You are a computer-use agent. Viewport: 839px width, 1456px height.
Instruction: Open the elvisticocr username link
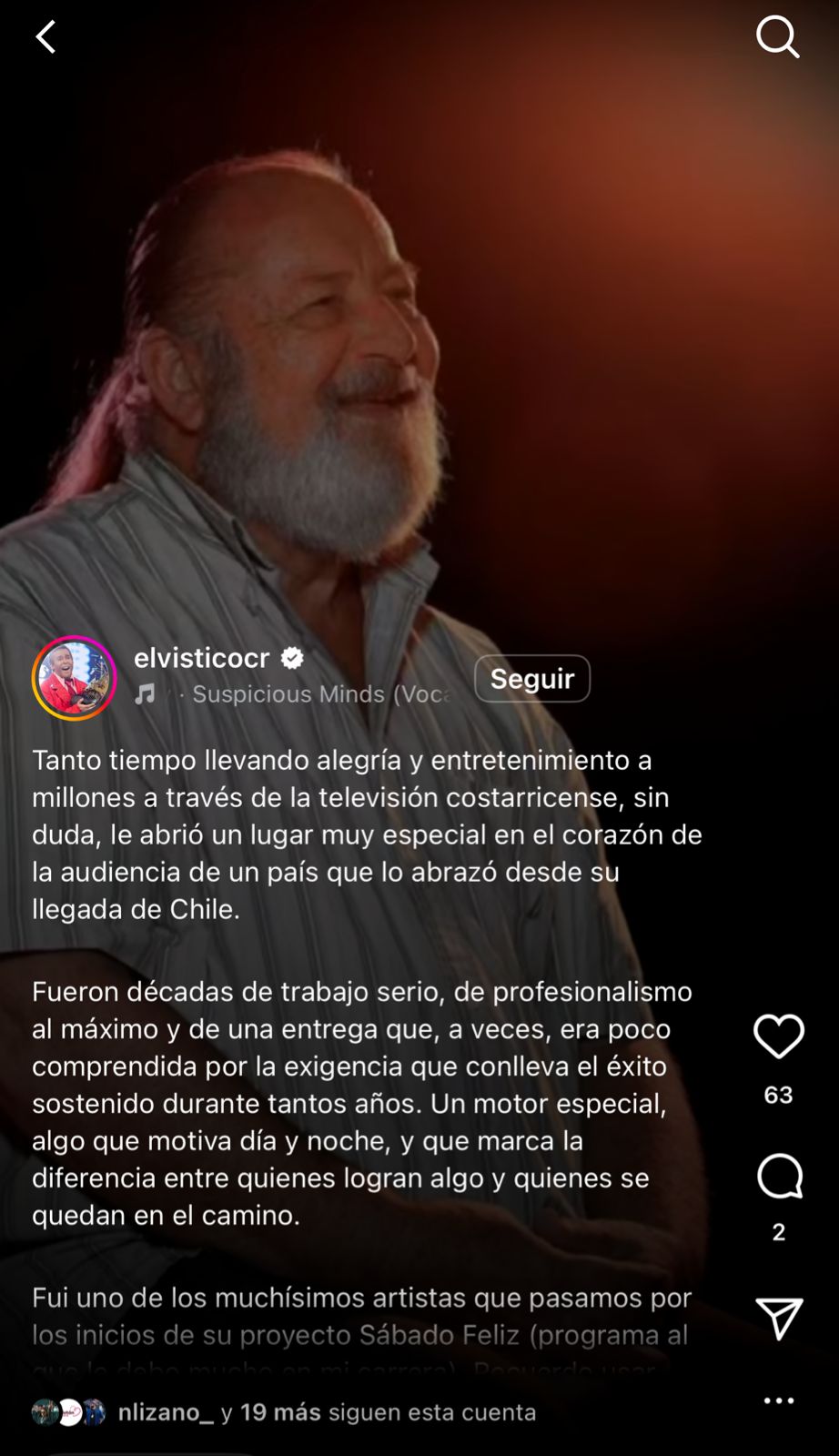pos(202,657)
